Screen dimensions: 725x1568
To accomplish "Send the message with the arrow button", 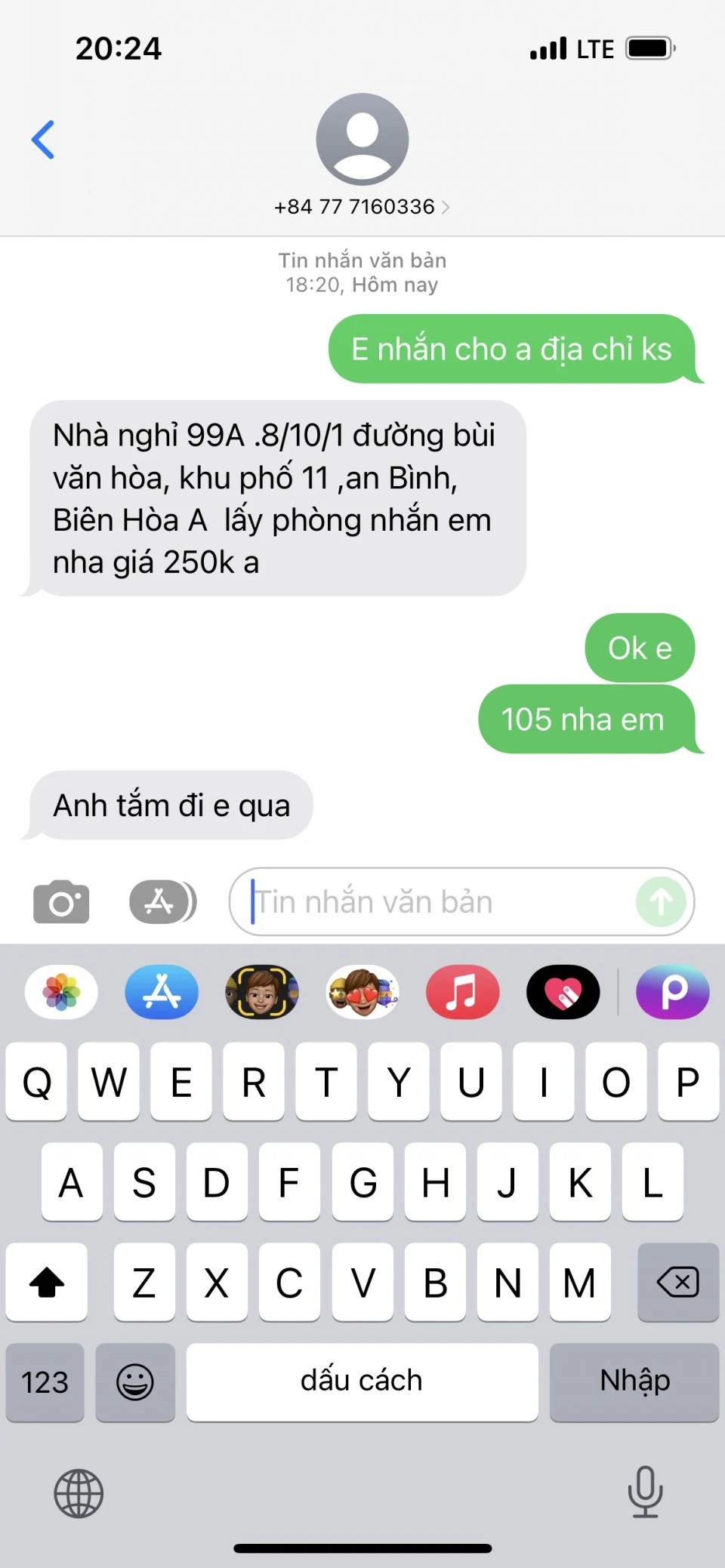I will [x=661, y=901].
